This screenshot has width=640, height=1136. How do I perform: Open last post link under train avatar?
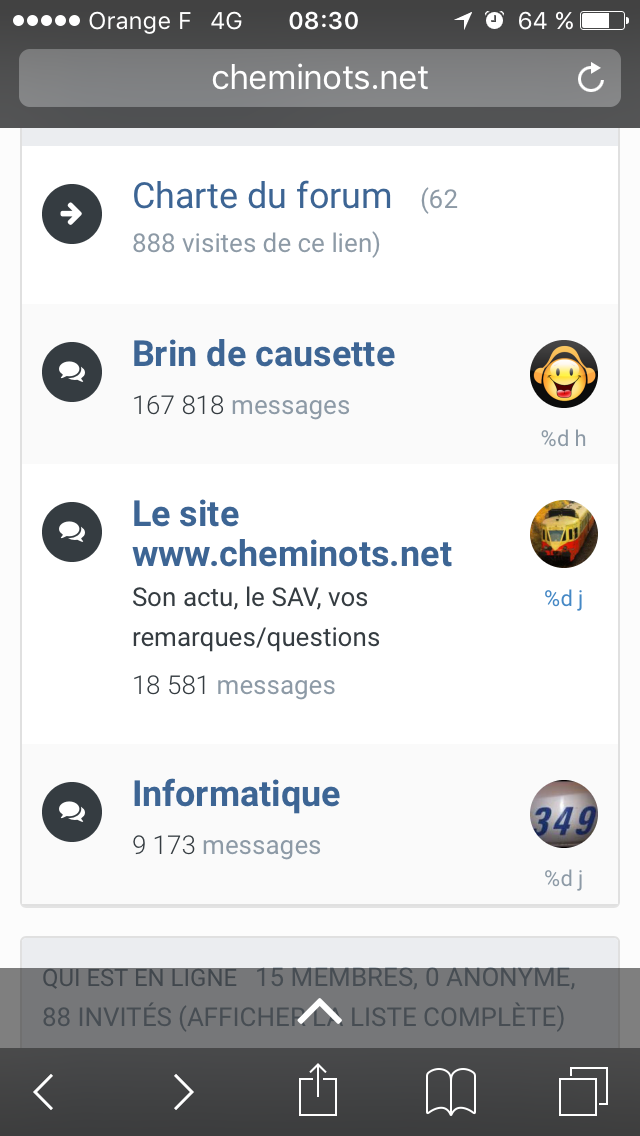click(x=564, y=599)
